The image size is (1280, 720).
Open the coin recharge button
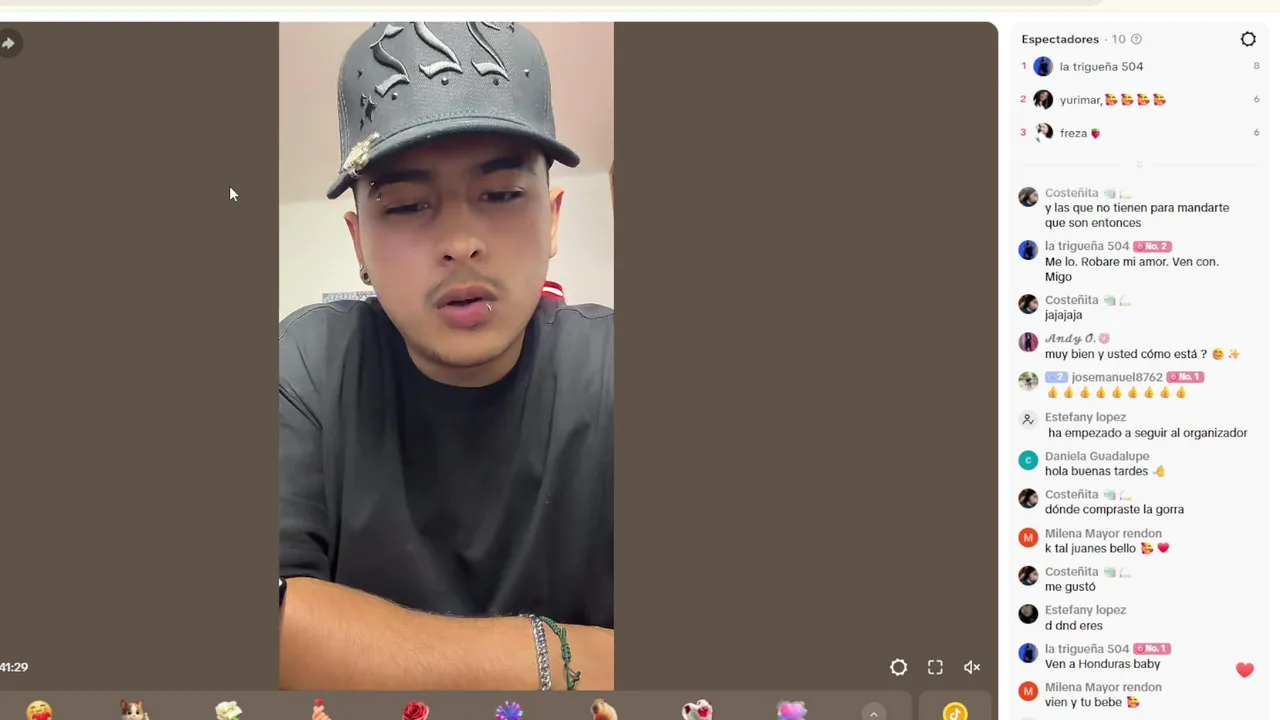coord(955,711)
